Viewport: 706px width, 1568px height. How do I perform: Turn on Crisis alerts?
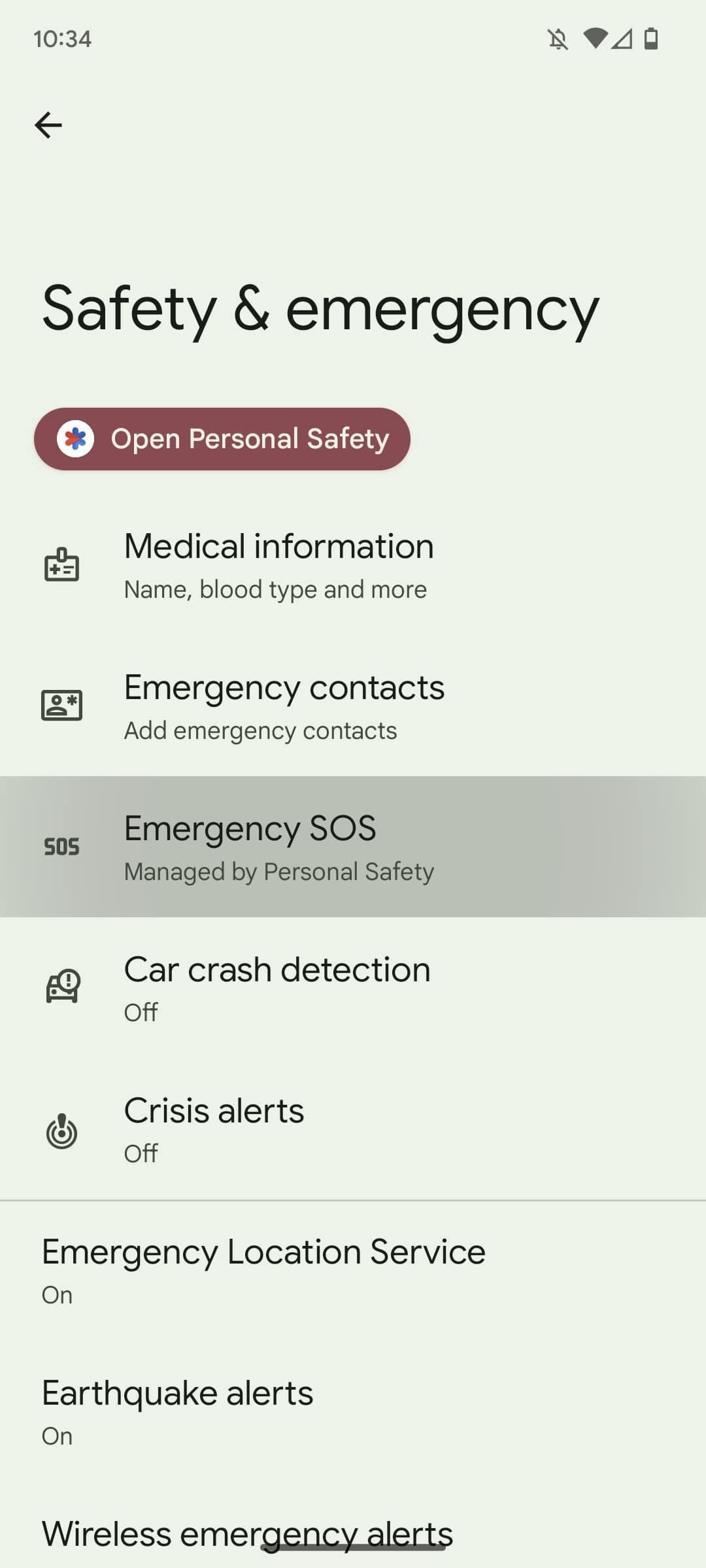(x=353, y=1130)
